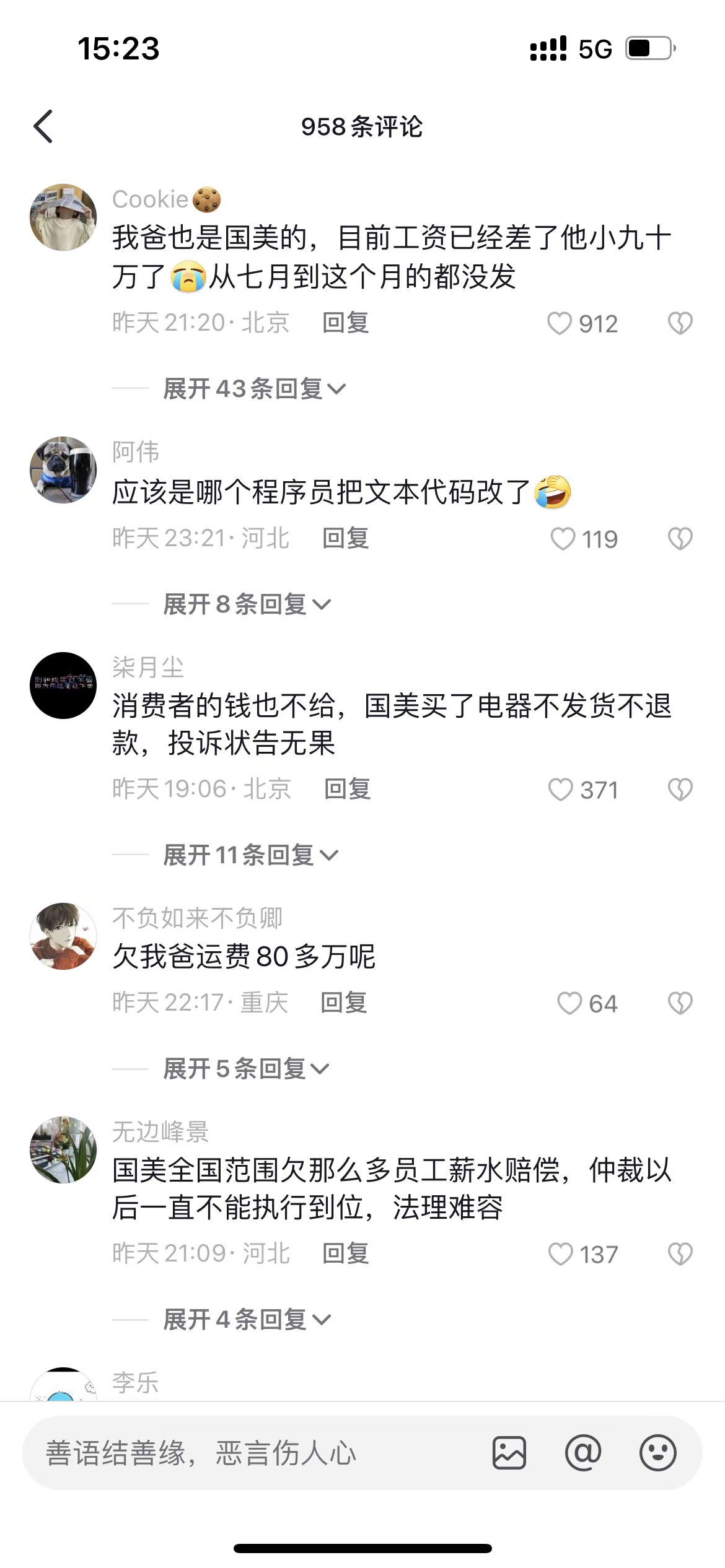Image resolution: width=725 pixels, height=1568 pixels.
Task: Expand 11 replies under 柒月尘's comment
Action: 250,855
